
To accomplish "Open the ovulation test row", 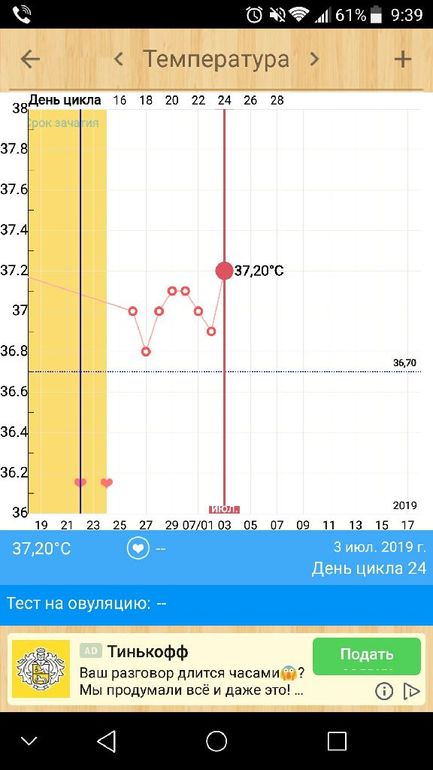I will tap(216, 604).
